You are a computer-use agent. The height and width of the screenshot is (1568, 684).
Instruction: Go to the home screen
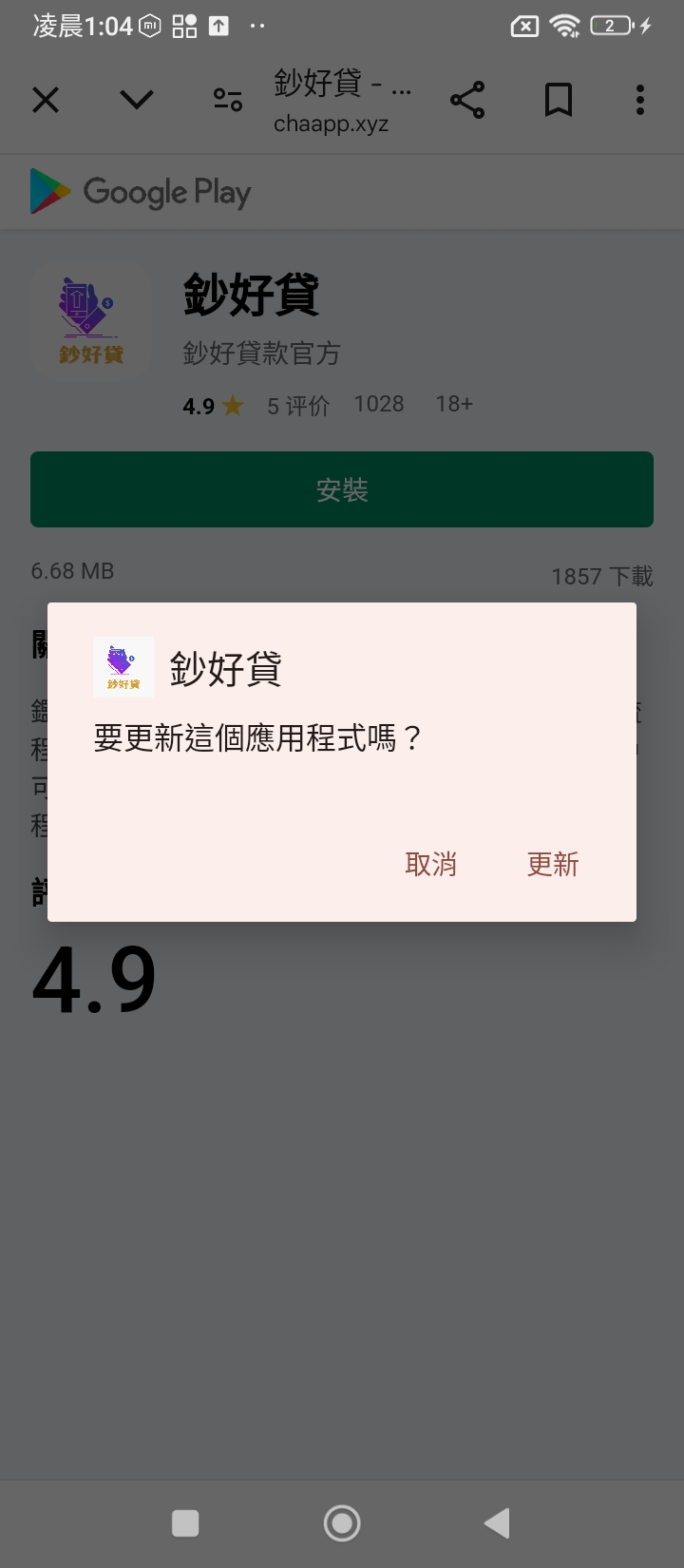342,1523
